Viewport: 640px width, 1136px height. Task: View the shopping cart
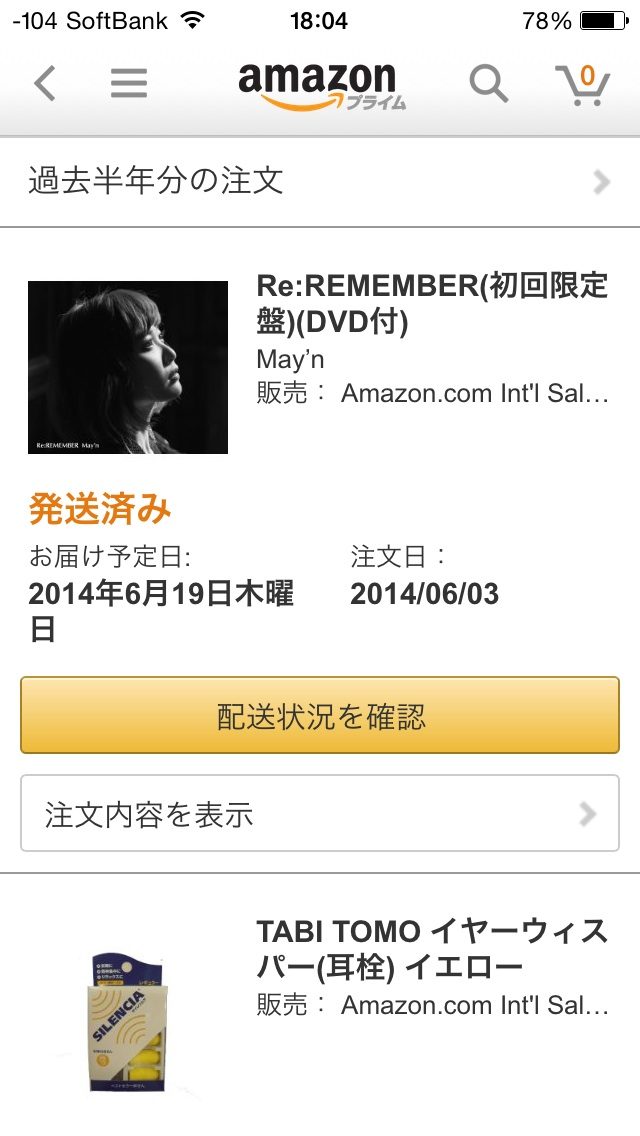(582, 84)
